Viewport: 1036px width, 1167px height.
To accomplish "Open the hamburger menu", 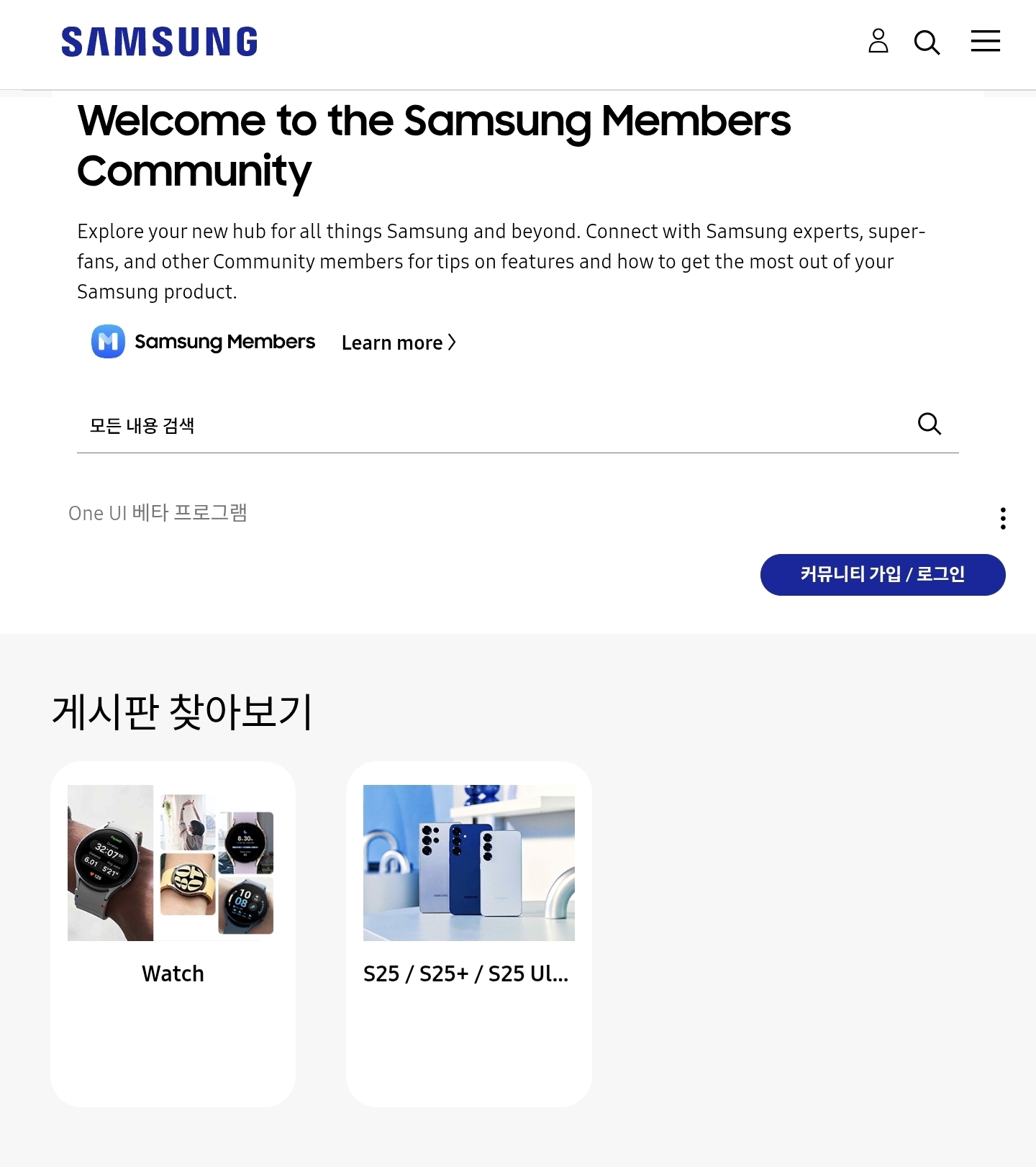I will [x=985, y=41].
